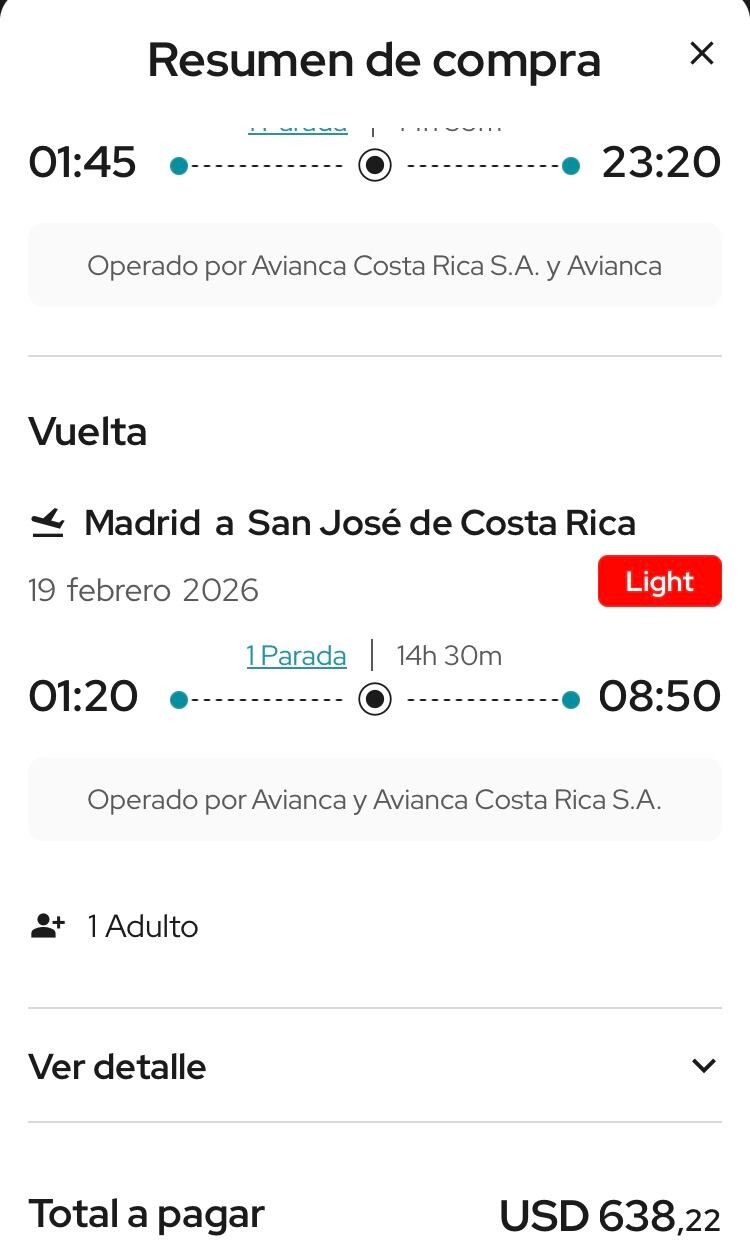This screenshot has height=1247, width=750.
Task: Click the outbound operator info banner
Action: 374,265
